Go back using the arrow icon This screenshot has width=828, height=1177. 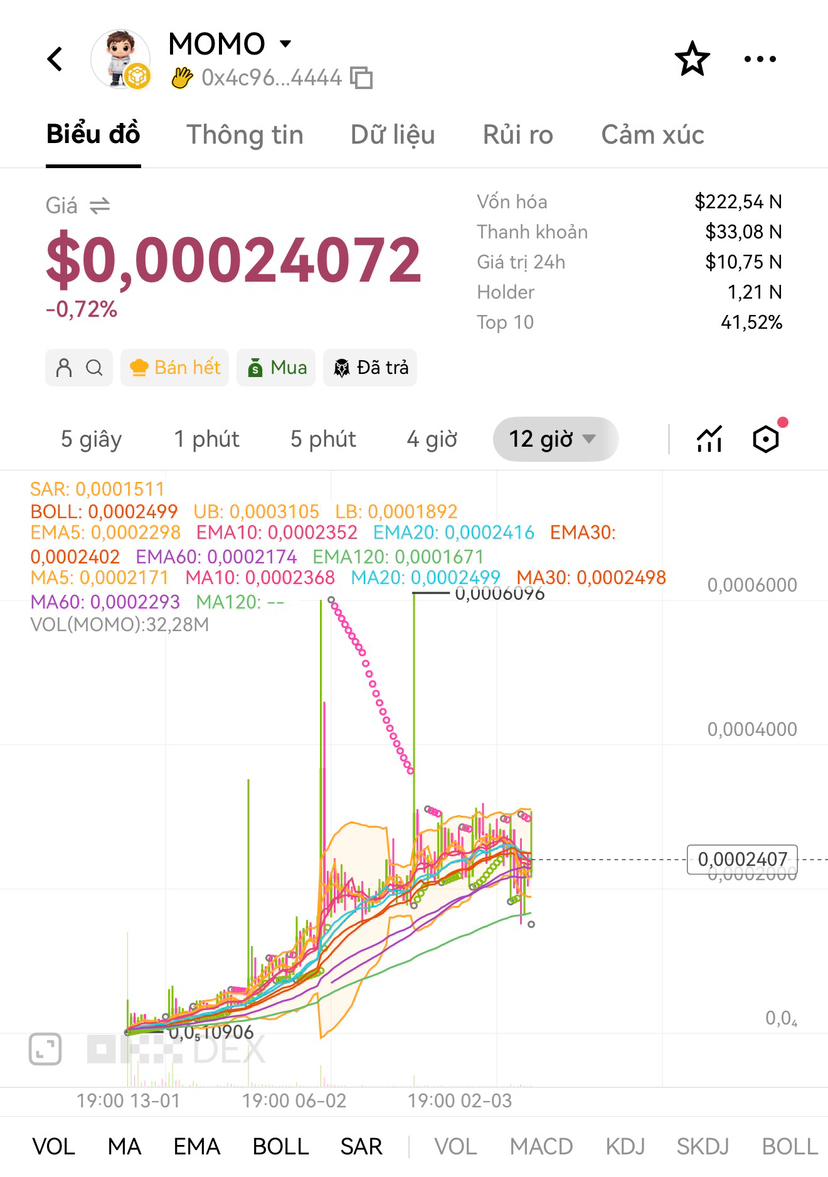(55, 59)
